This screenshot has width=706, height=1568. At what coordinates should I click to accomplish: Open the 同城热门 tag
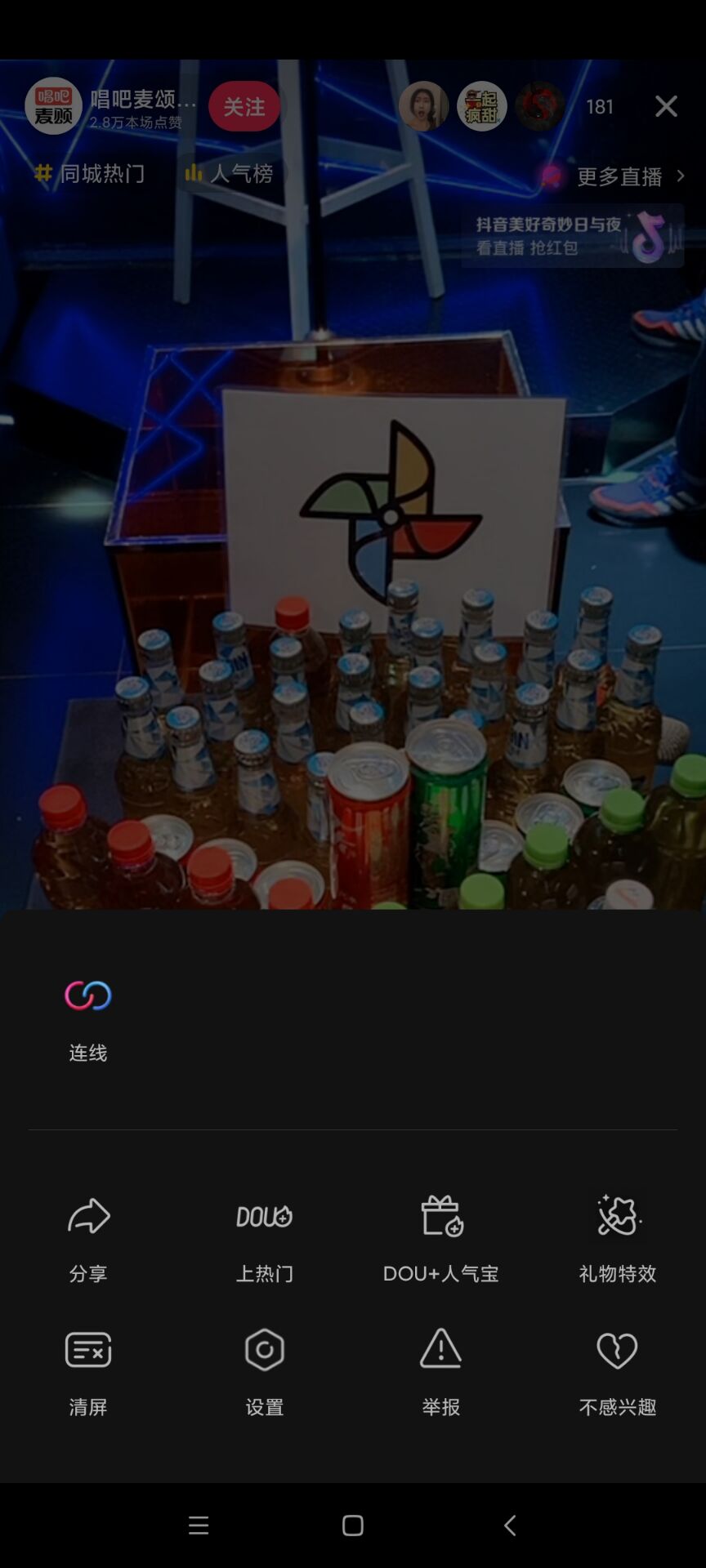(90, 173)
